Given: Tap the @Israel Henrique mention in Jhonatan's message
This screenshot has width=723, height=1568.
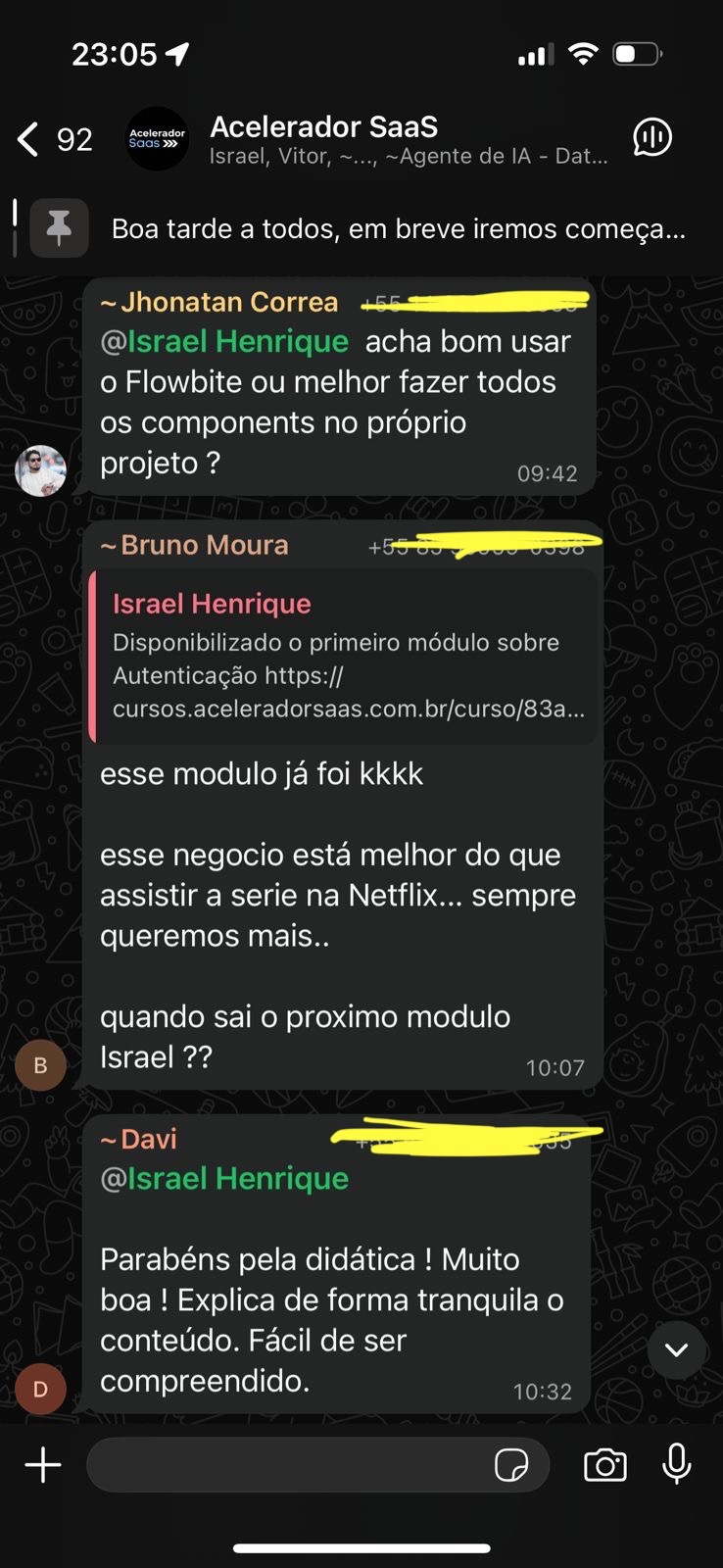Looking at the screenshot, I should [x=225, y=341].
